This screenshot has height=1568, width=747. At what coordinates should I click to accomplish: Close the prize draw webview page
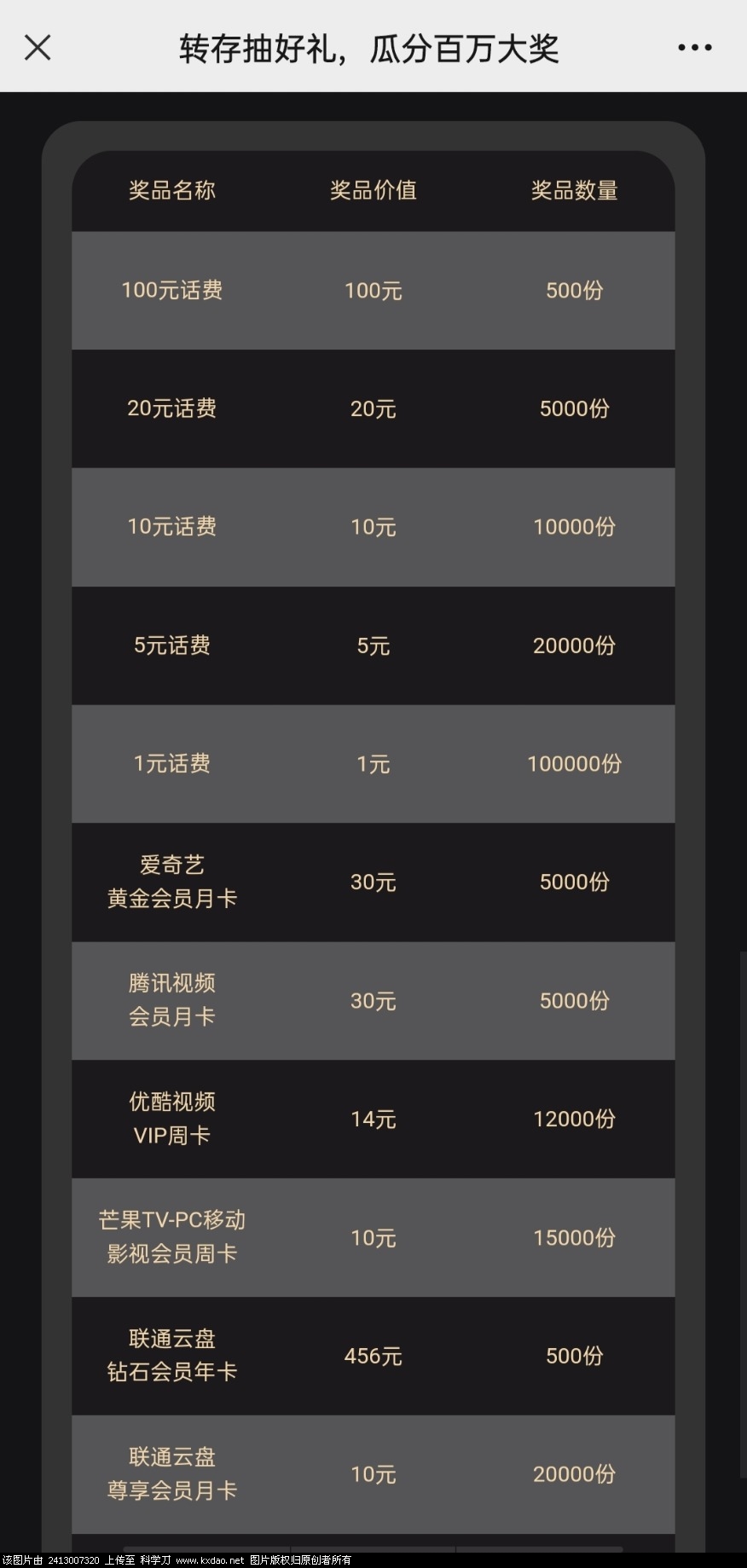38,48
